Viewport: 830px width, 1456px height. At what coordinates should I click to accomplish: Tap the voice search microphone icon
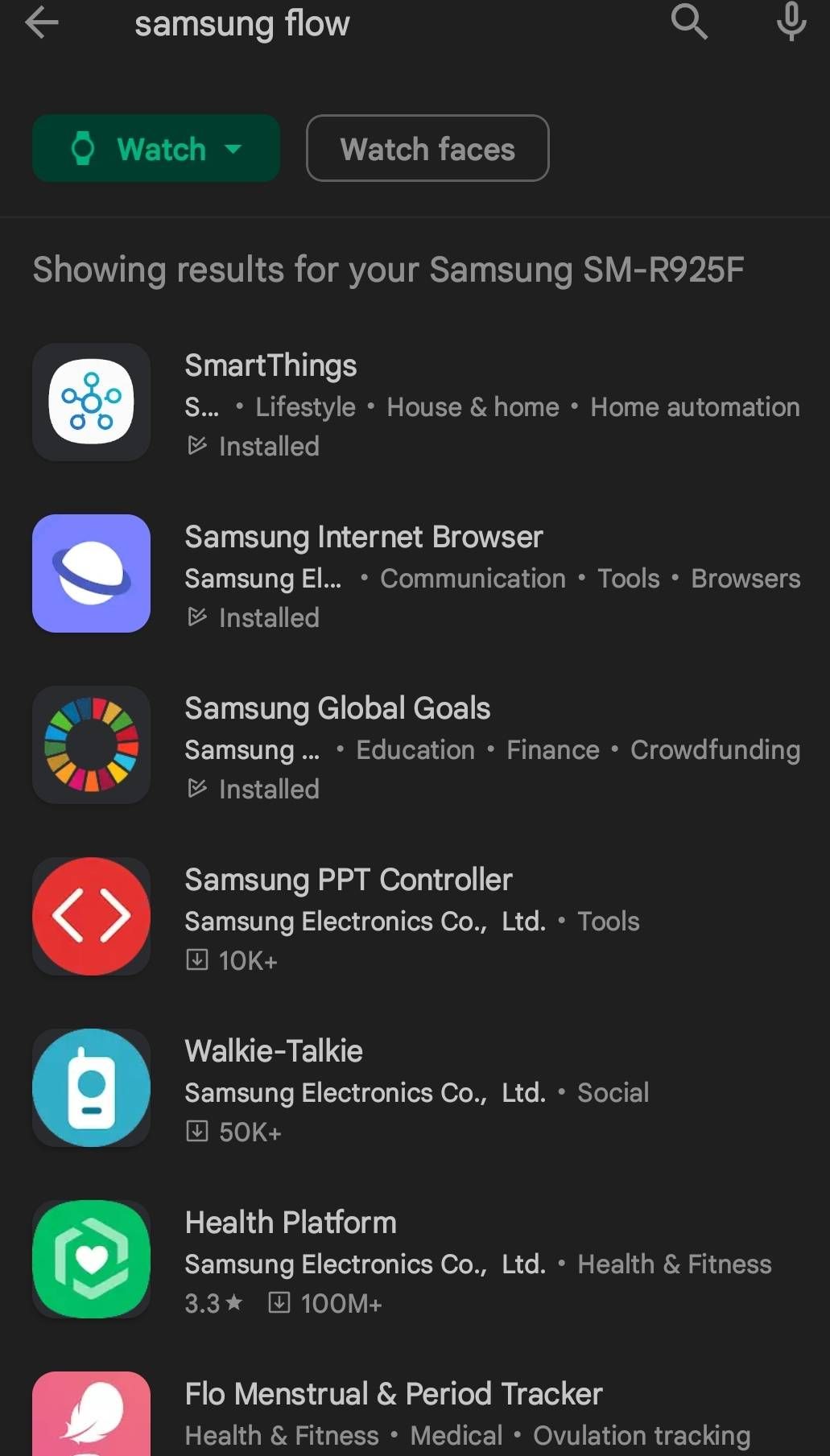click(x=791, y=23)
